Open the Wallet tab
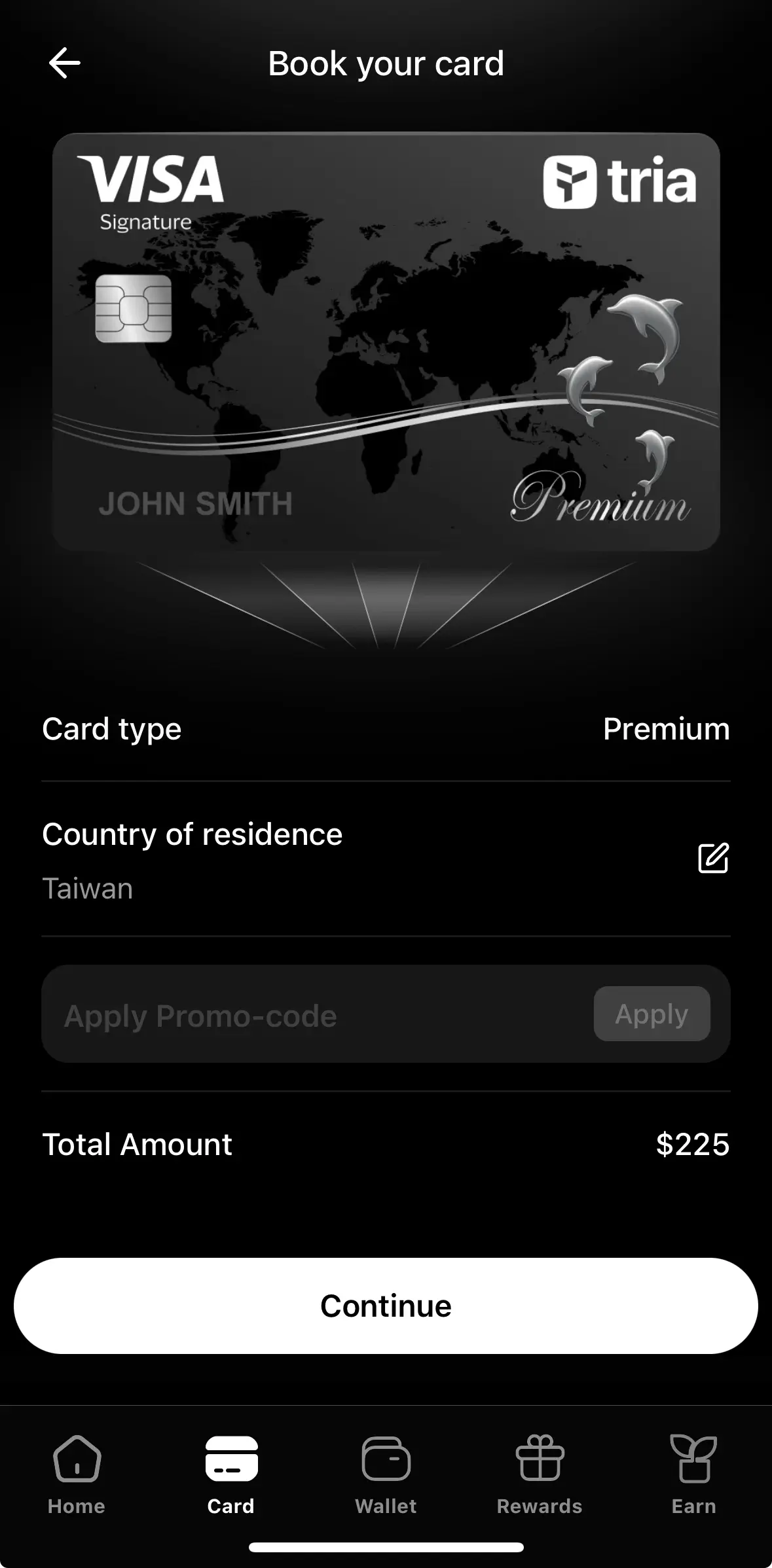772x1568 pixels. point(386,1473)
